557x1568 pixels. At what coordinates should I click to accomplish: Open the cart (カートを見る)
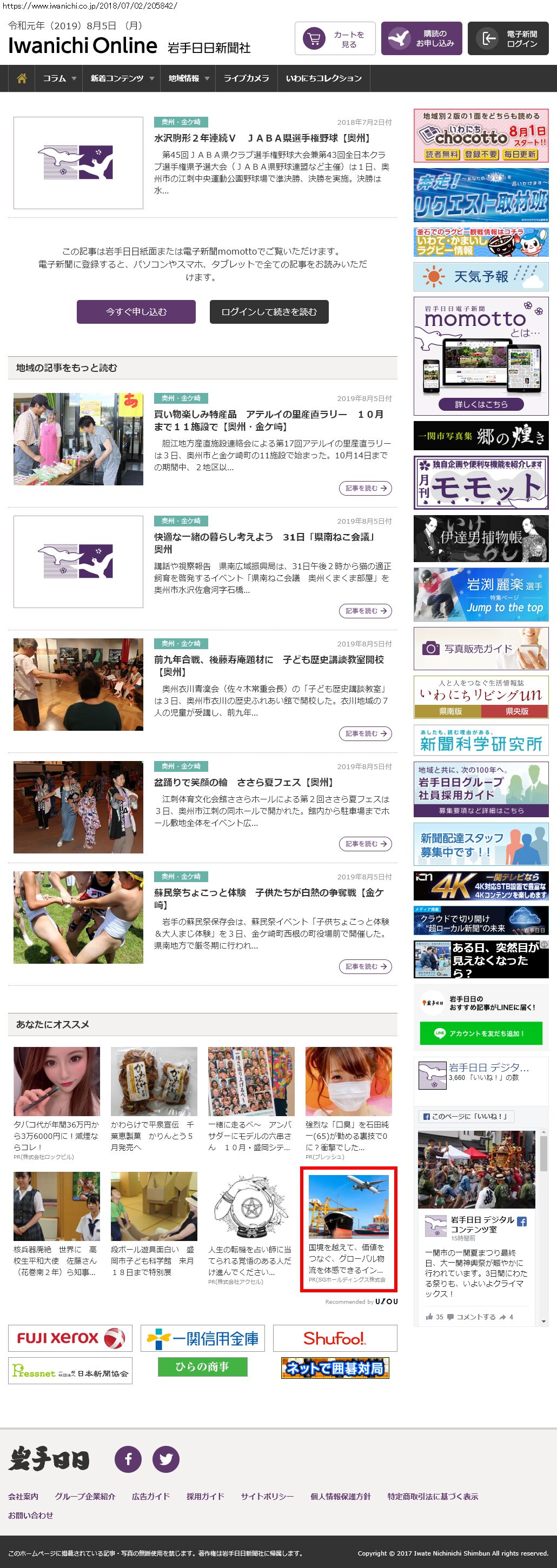tap(335, 39)
